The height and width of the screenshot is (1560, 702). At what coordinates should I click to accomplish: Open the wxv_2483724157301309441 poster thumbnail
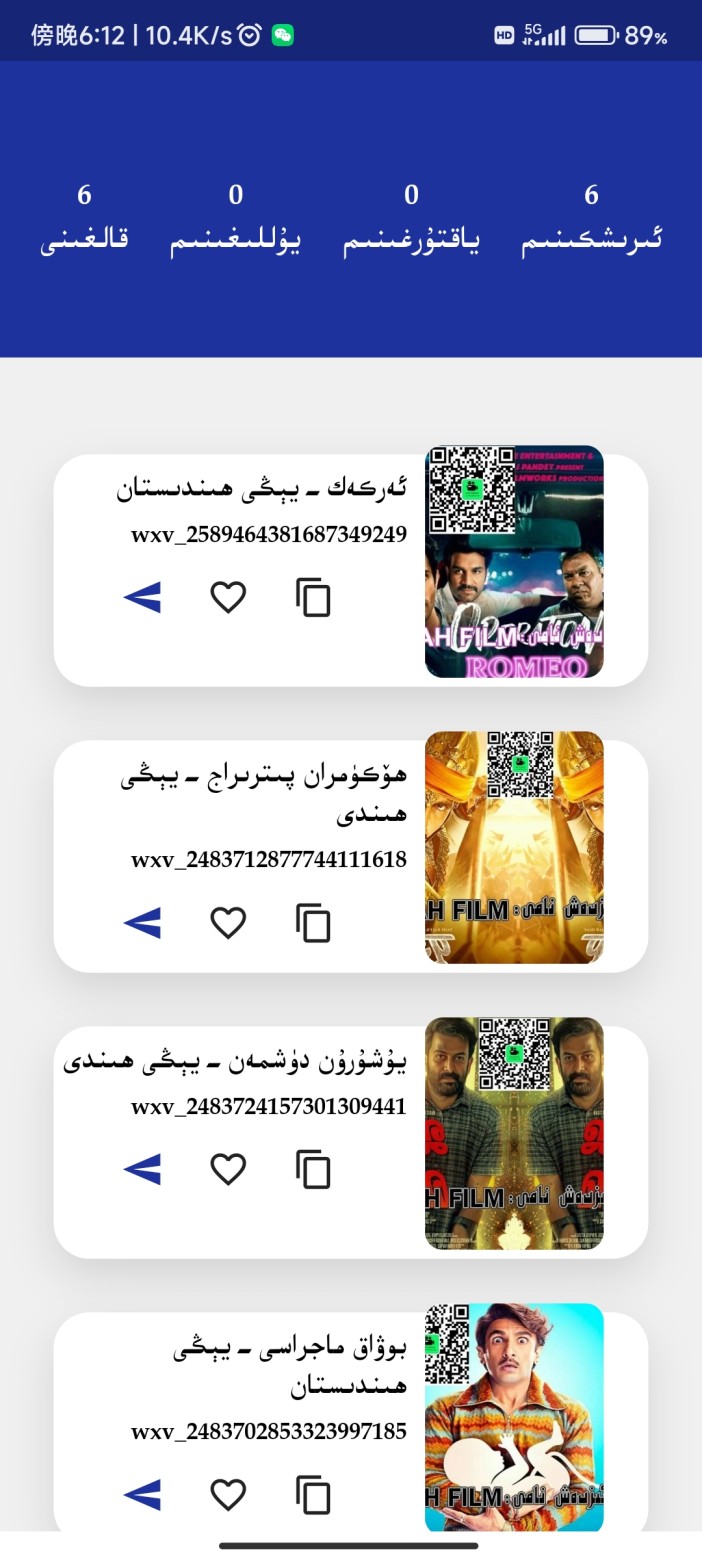[514, 1133]
